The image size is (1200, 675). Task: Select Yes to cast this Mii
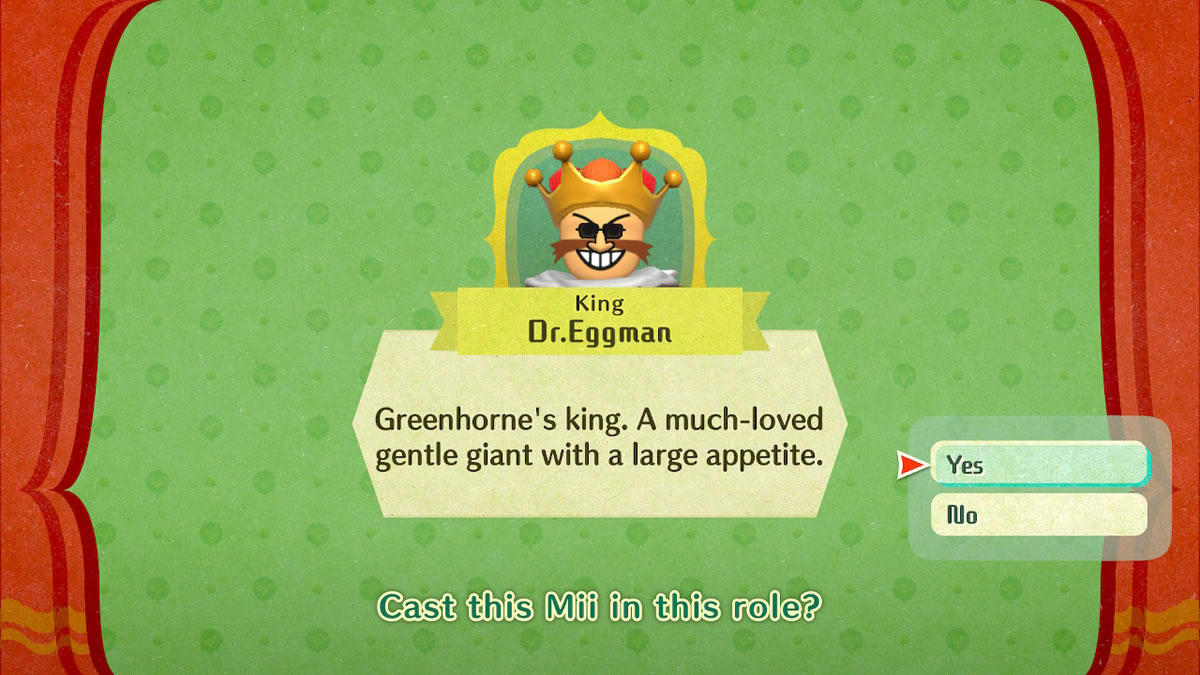(1039, 465)
